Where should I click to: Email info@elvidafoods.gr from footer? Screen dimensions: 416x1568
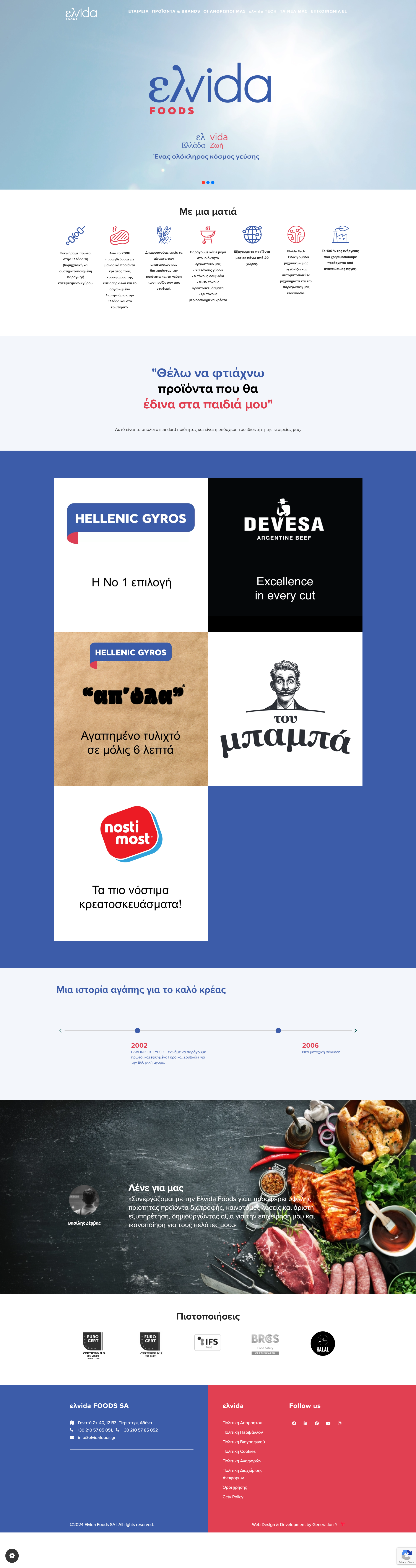pyautogui.click(x=96, y=1437)
